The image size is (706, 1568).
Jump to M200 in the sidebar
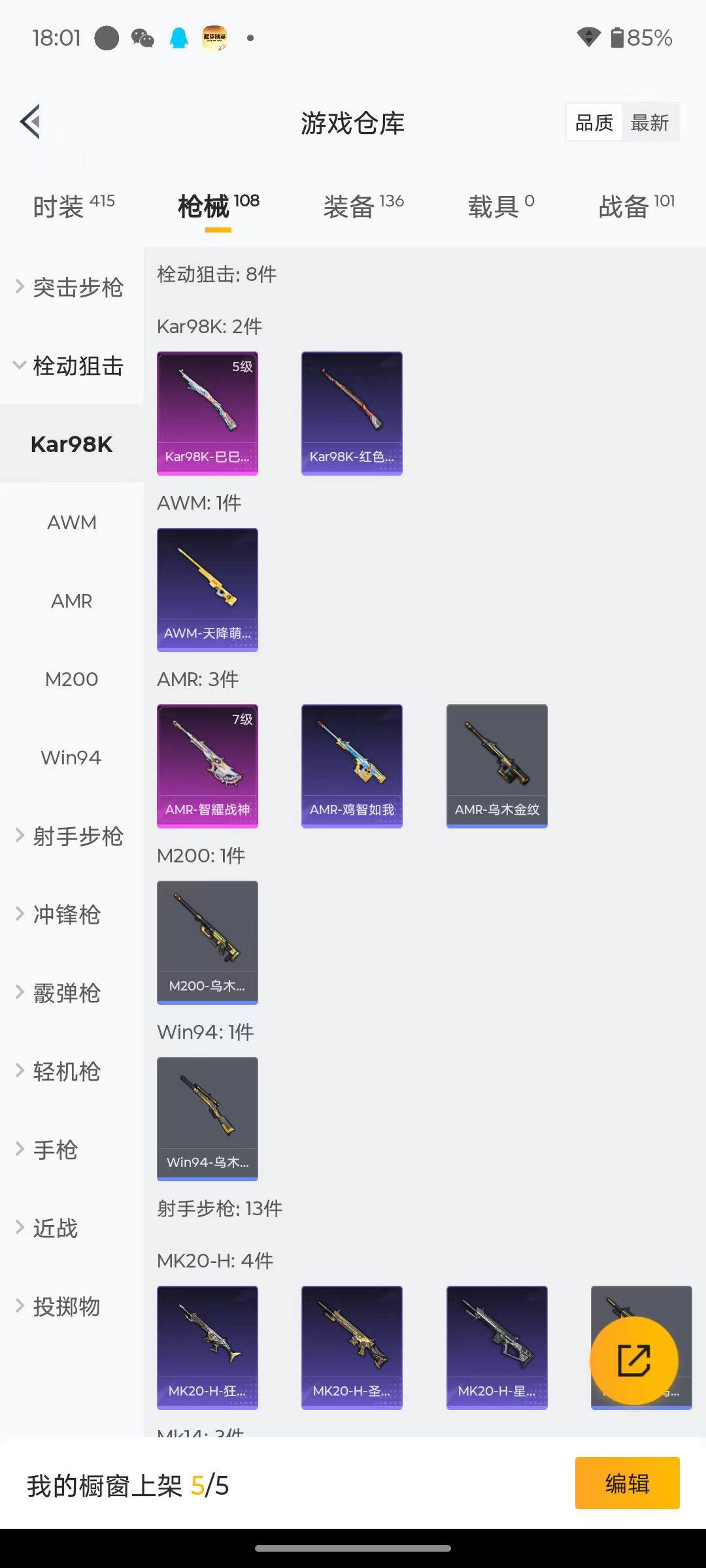(71, 679)
